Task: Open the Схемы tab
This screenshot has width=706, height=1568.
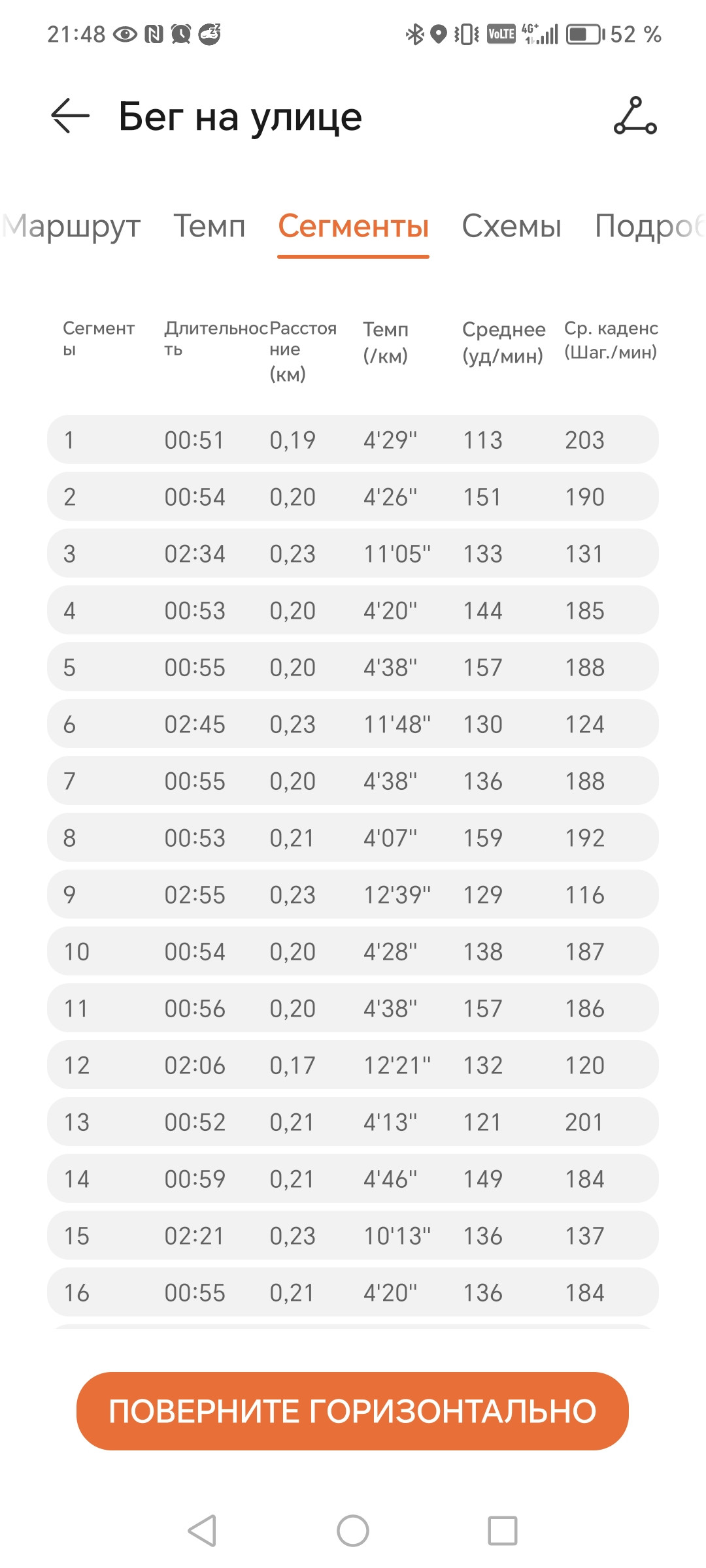Action: [x=512, y=226]
